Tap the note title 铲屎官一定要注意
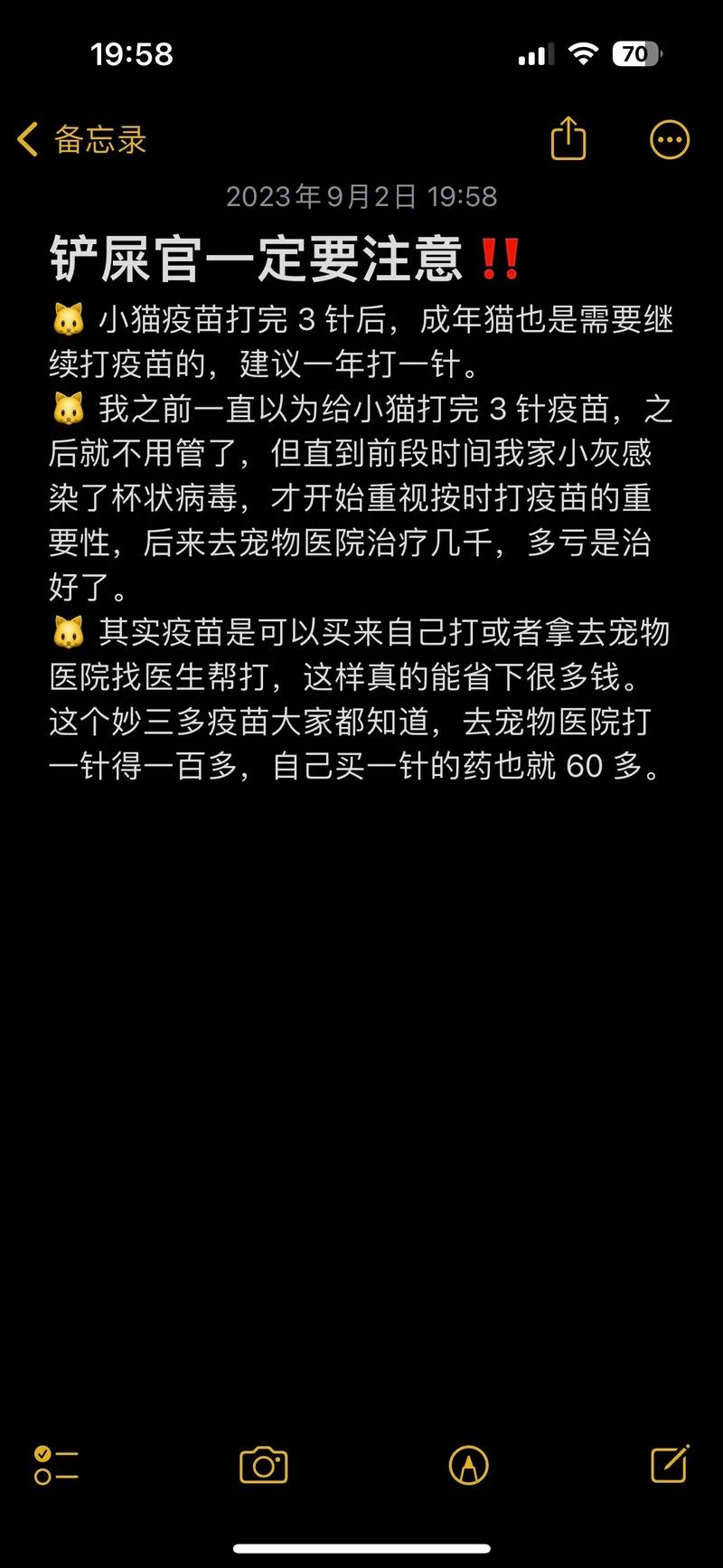This screenshot has width=723, height=1568. coord(256,258)
